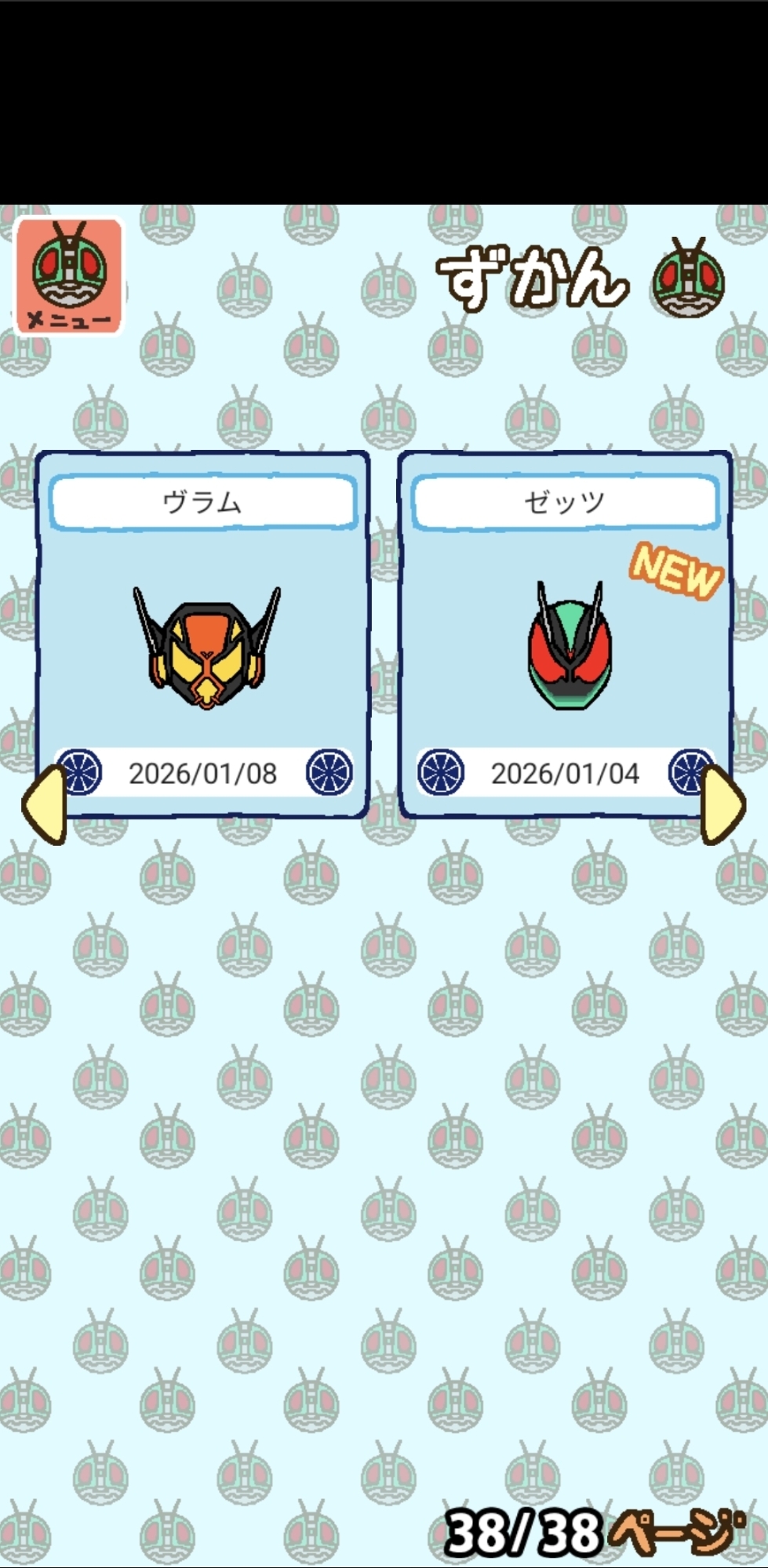Go to previous page with left arrow
Image resolution: width=768 pixels, height=1568 pixels.
click(45, 804)
